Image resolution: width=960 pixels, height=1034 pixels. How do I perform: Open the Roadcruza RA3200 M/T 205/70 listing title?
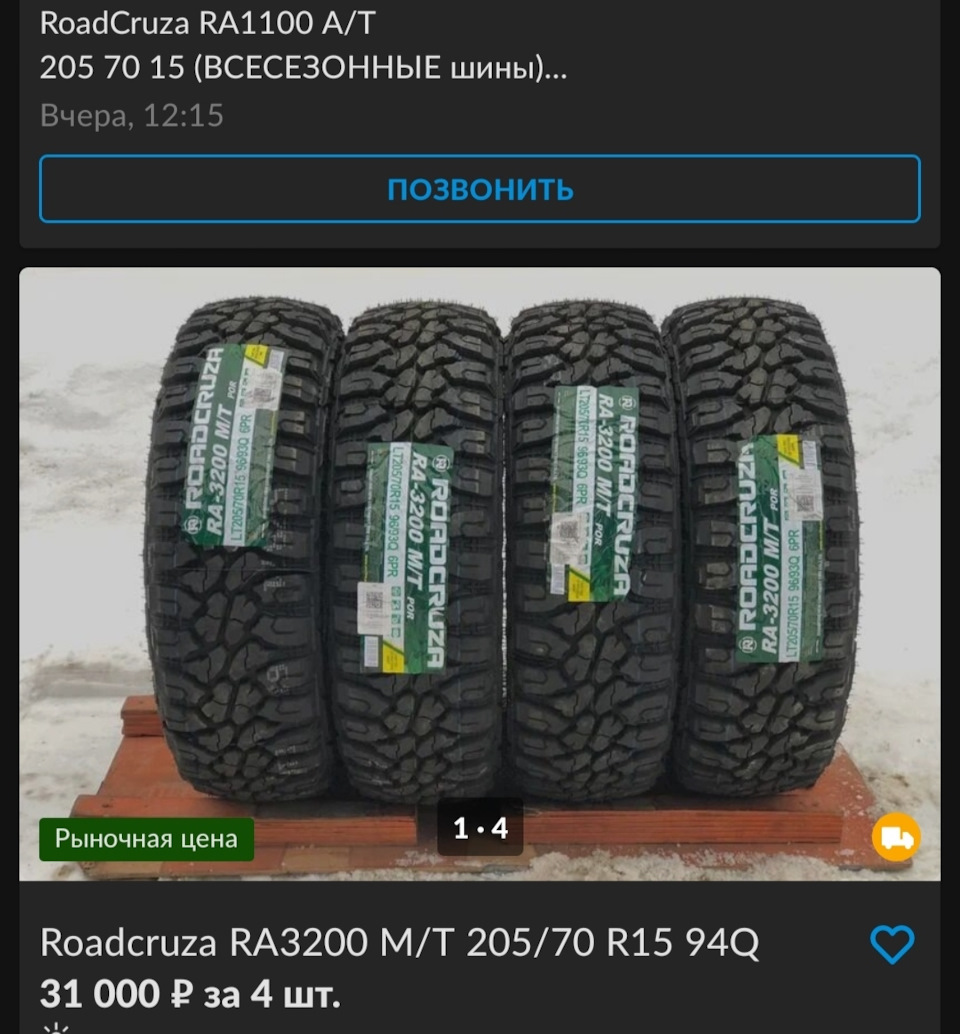[x=399, y=943]
